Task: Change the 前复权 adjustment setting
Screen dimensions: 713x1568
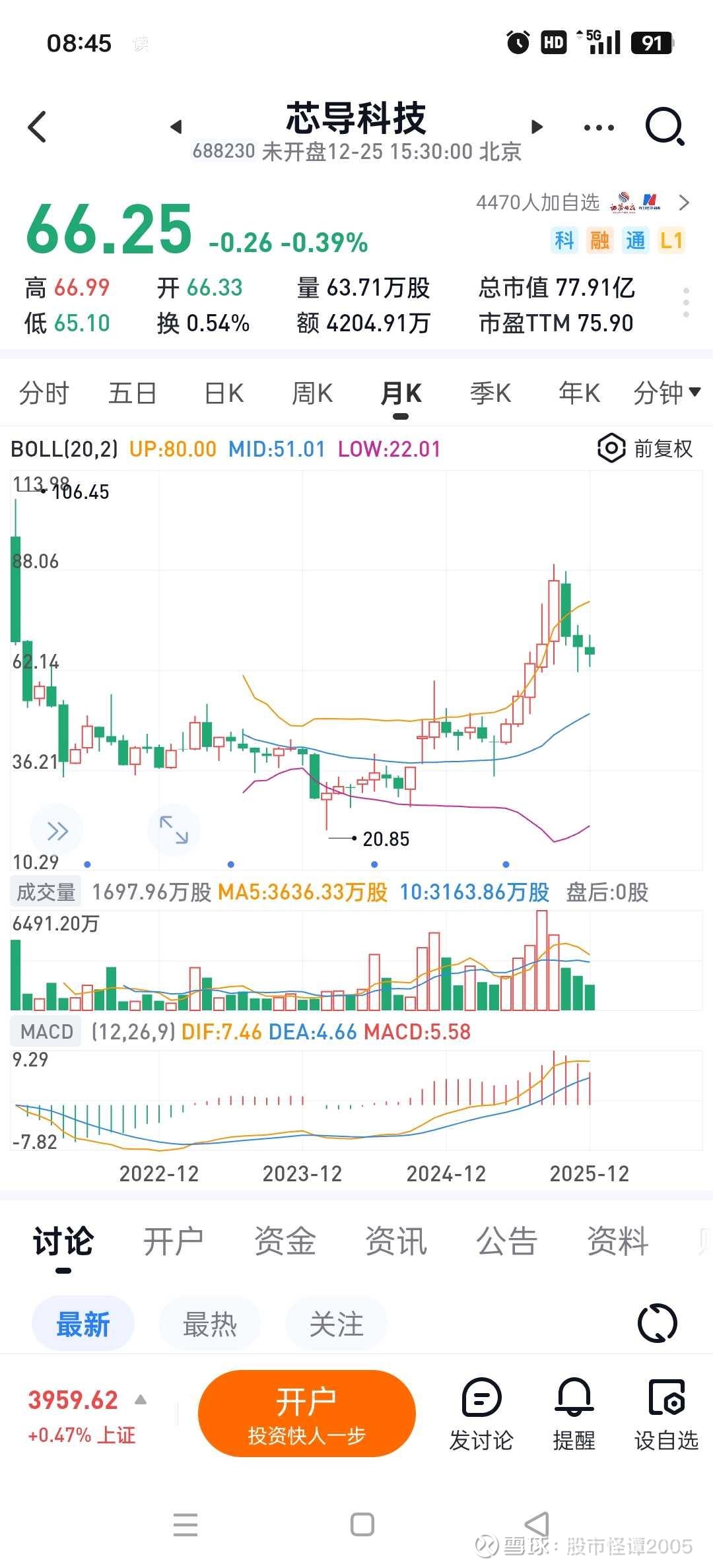Action: [x=646, y=449]
